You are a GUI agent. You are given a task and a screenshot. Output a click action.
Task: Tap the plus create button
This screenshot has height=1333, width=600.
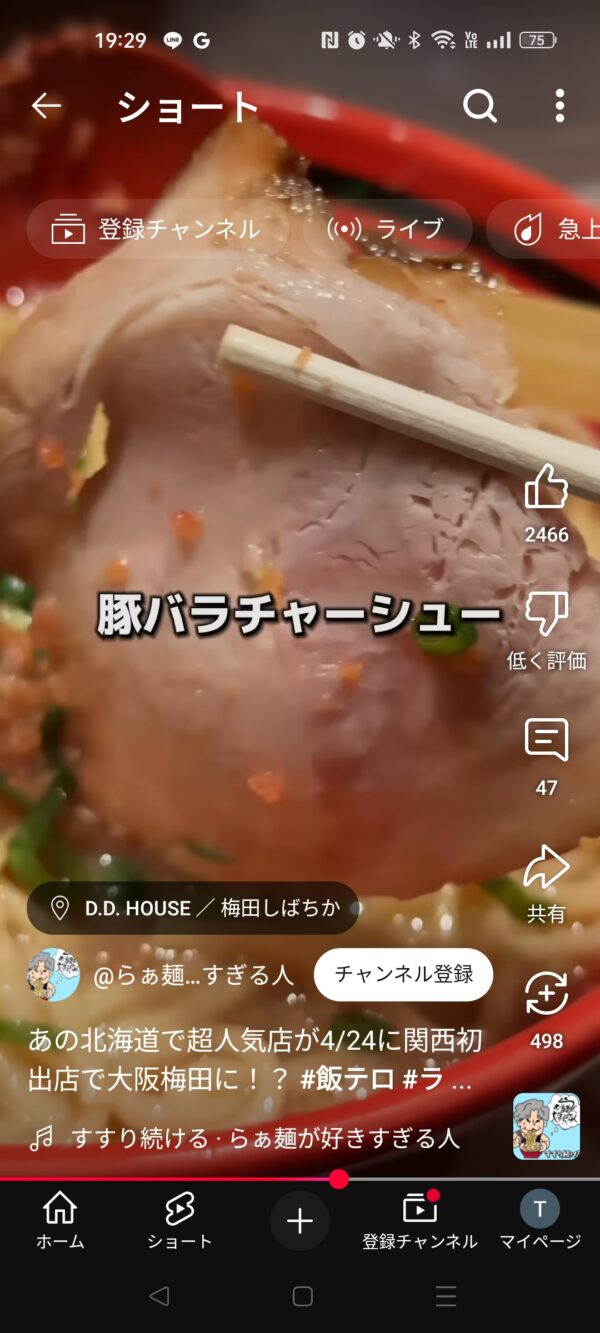click(x=300, y=1221)
